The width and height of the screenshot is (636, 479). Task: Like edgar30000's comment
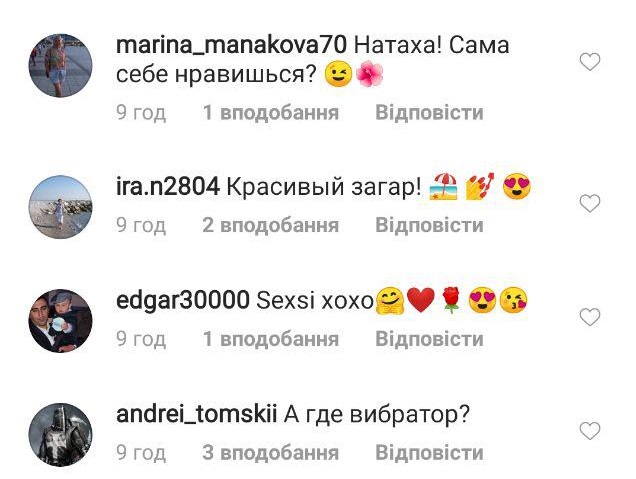(590, 318)
